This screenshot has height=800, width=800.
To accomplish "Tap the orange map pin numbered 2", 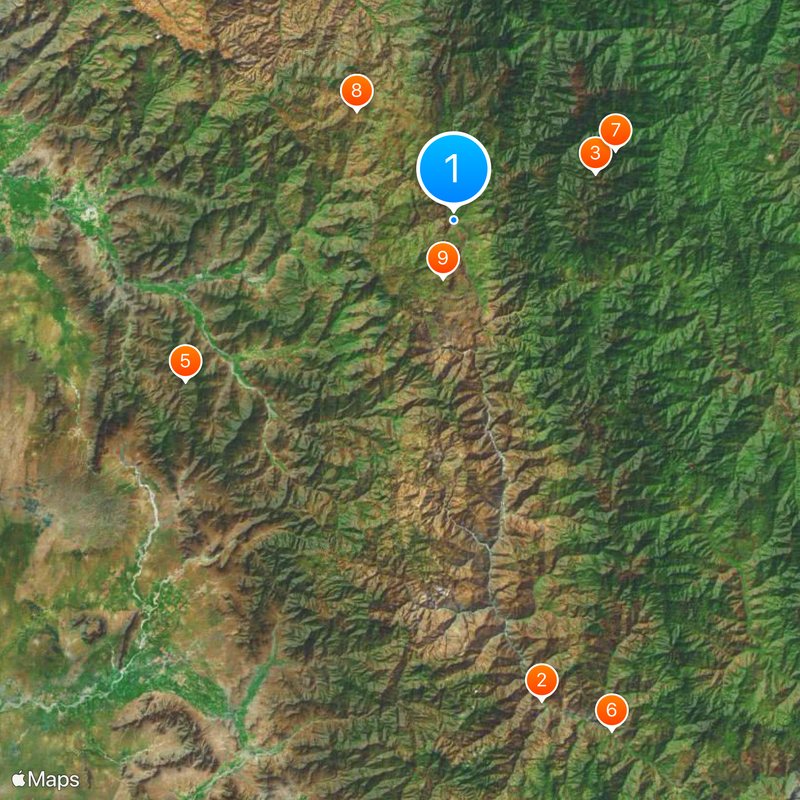I will click(x=541, y=682).
